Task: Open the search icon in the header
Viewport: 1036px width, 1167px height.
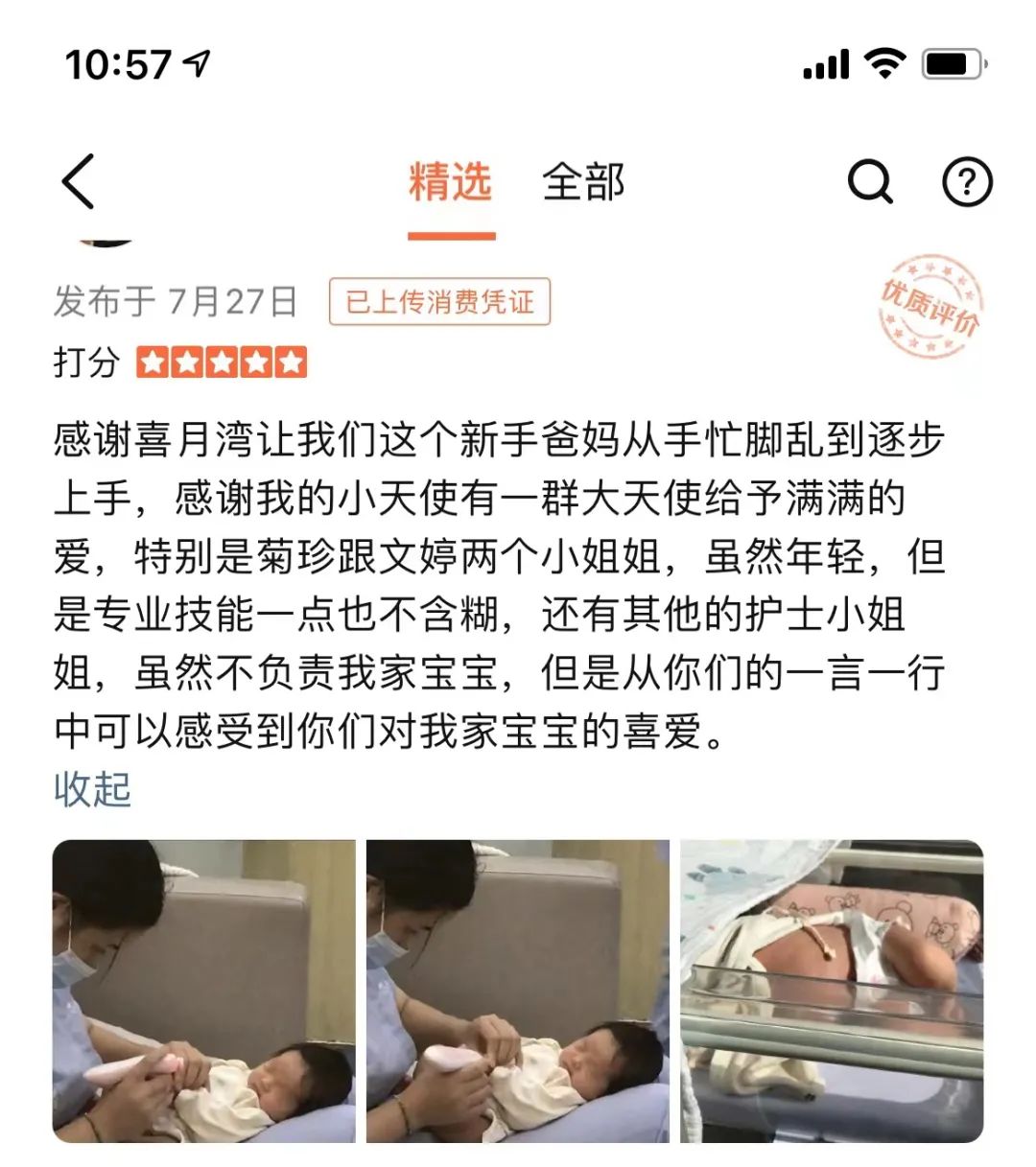Action: (870, 181)
